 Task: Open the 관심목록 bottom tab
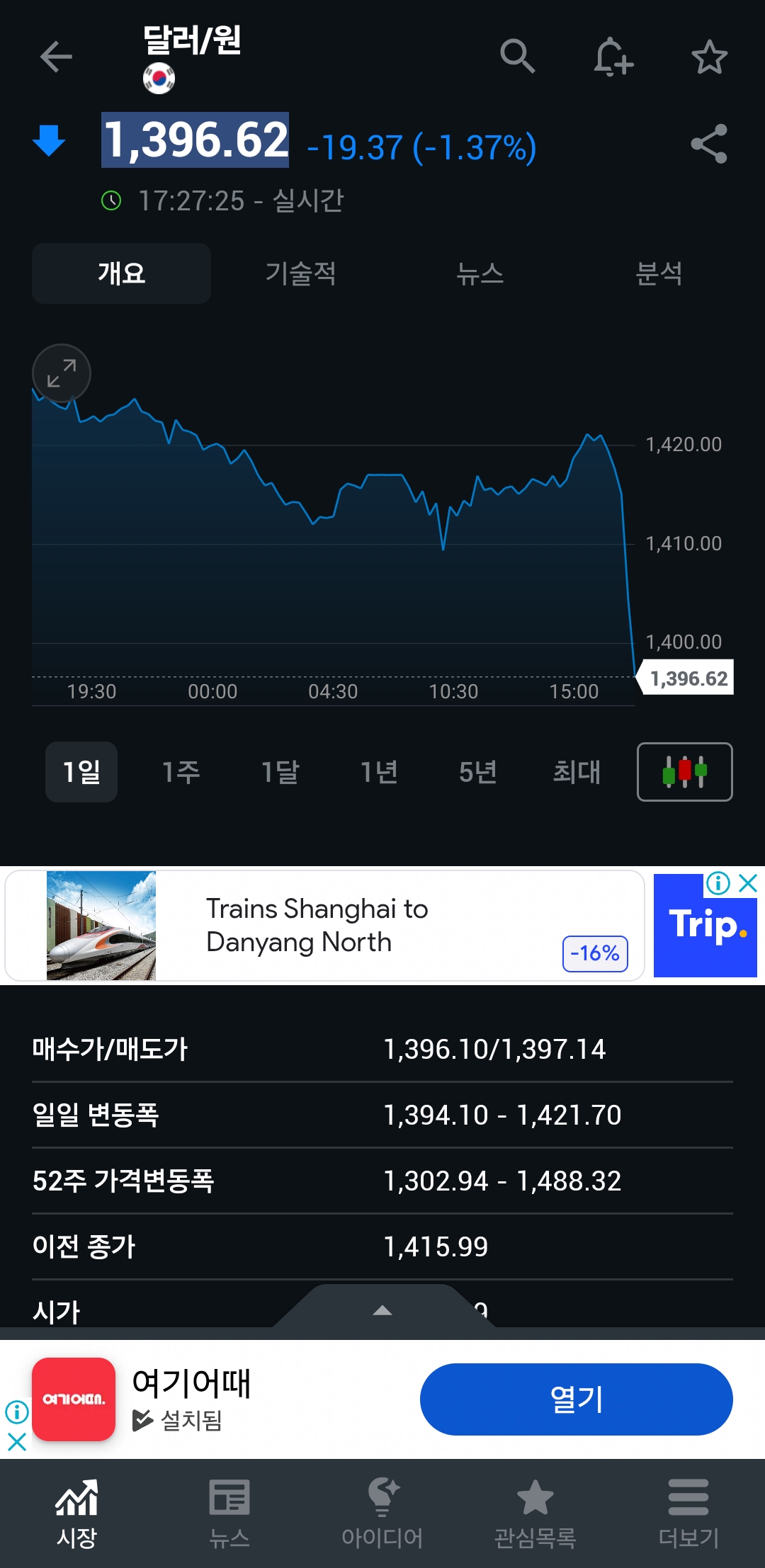click(535, 1512)
